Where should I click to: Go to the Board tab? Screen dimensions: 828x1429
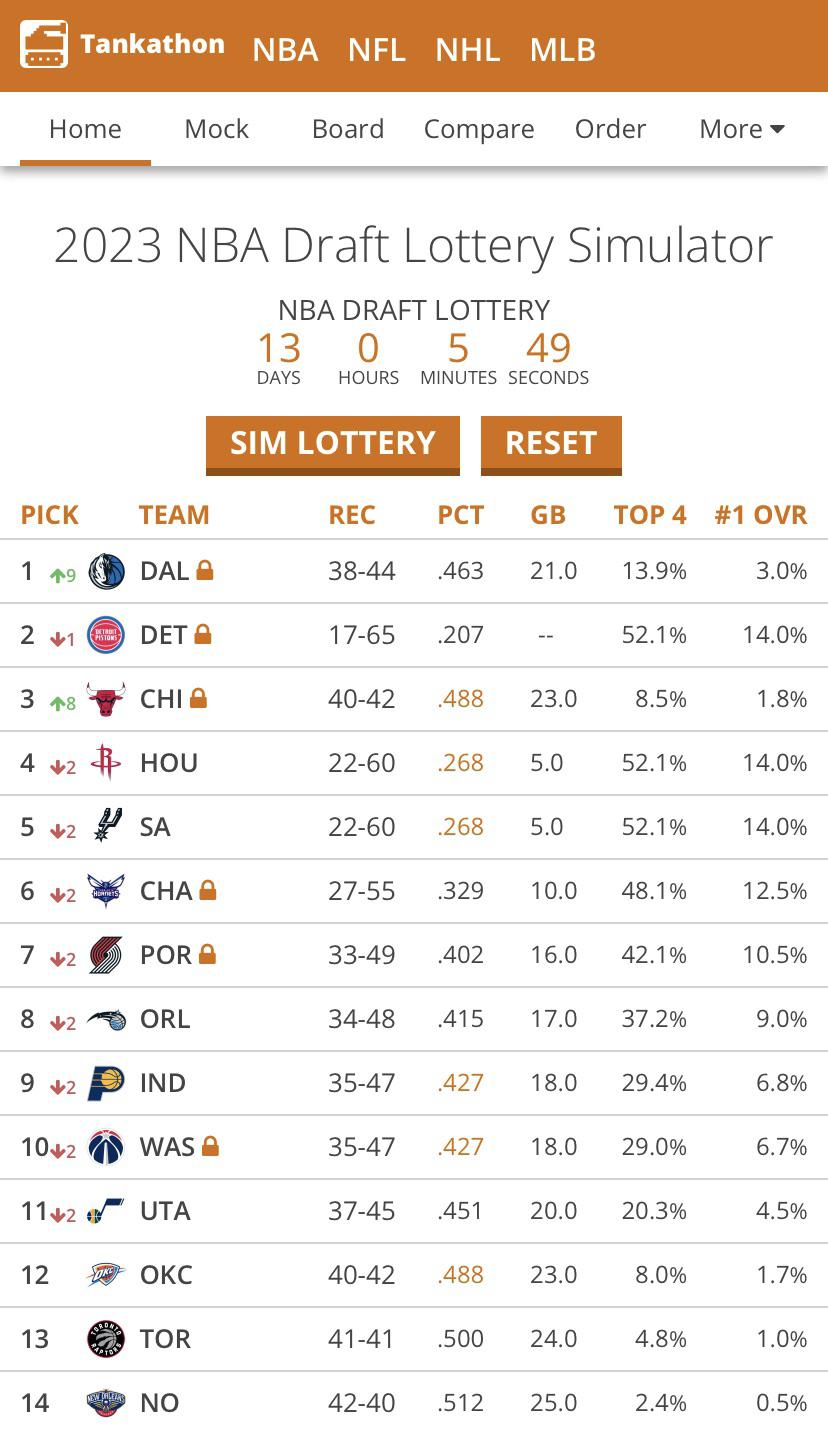point(347,129)
